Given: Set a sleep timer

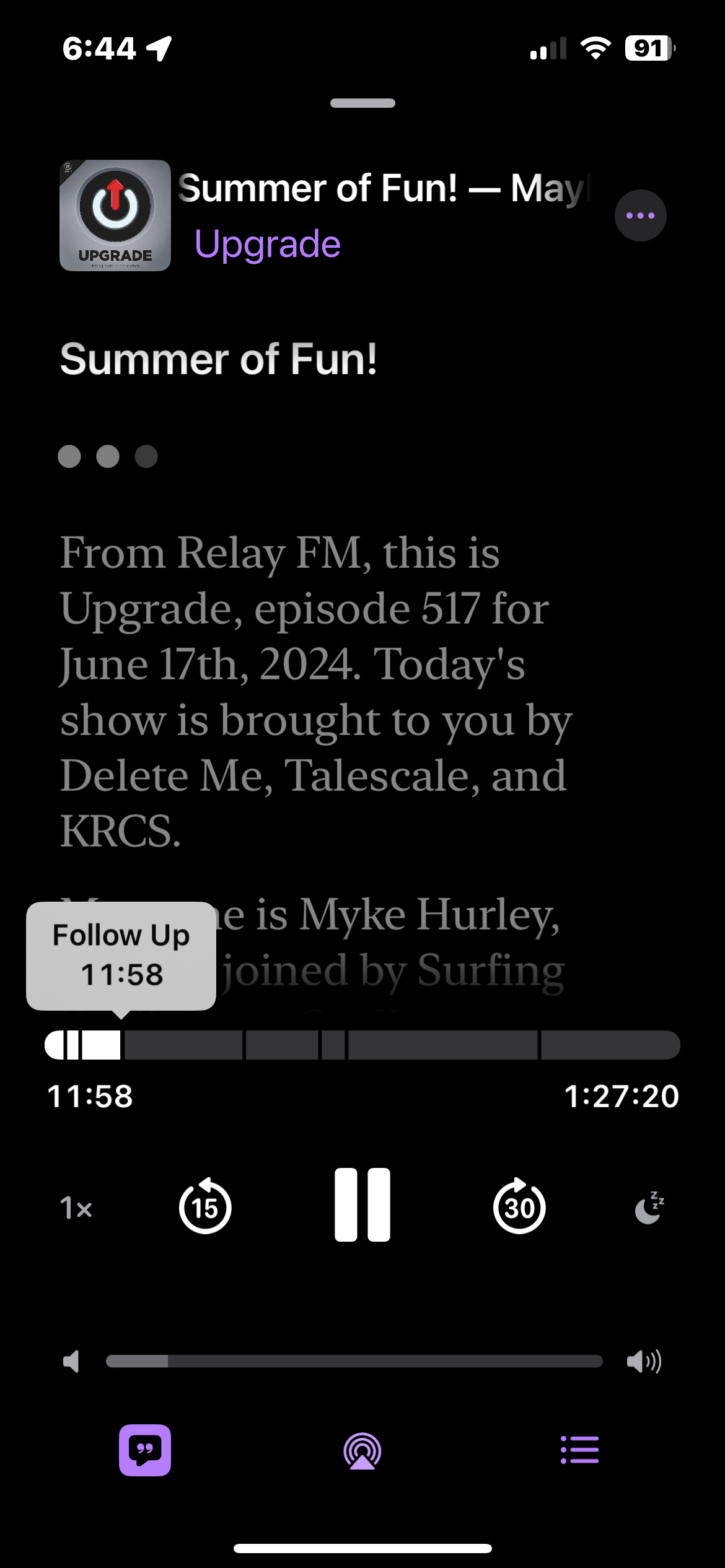Looking at the screenshot, I should (x=649, y=1208).
